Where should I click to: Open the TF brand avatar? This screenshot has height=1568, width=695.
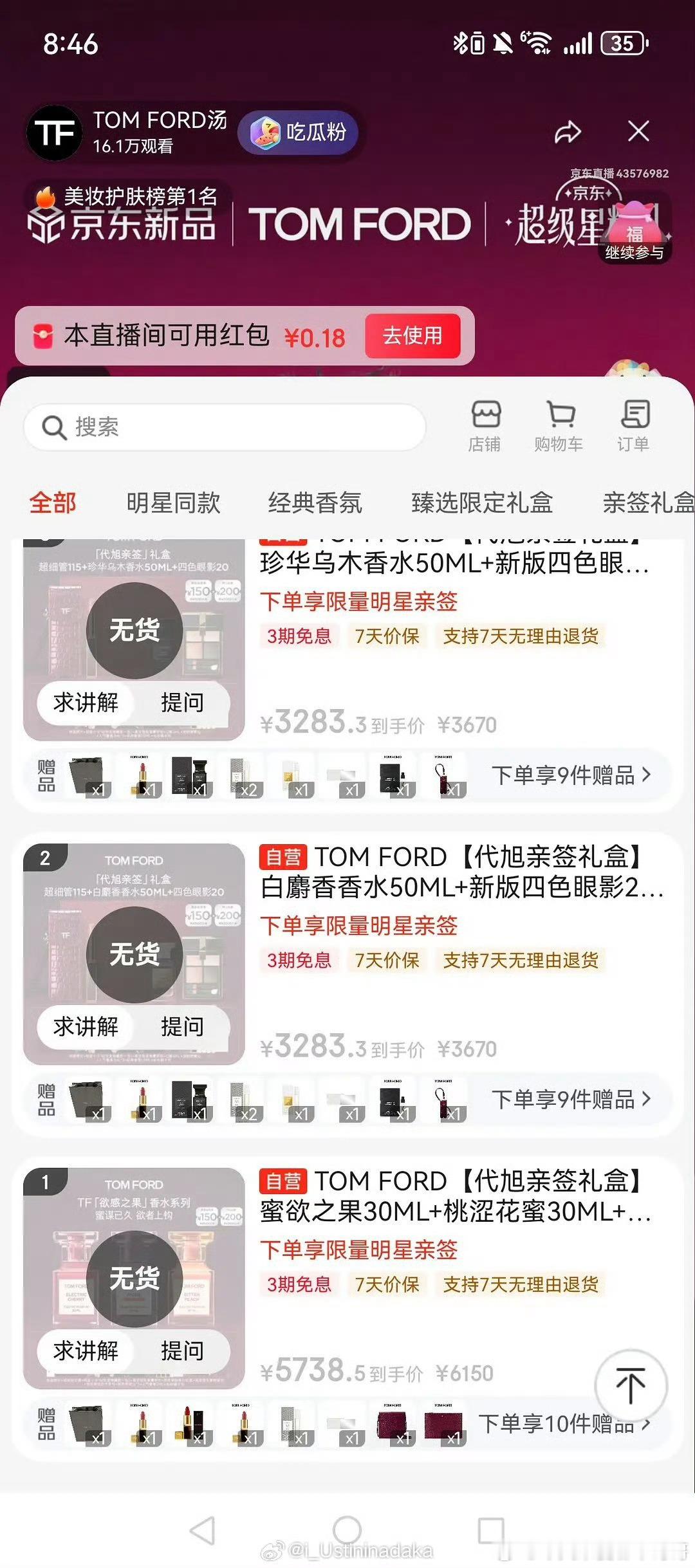55,131
